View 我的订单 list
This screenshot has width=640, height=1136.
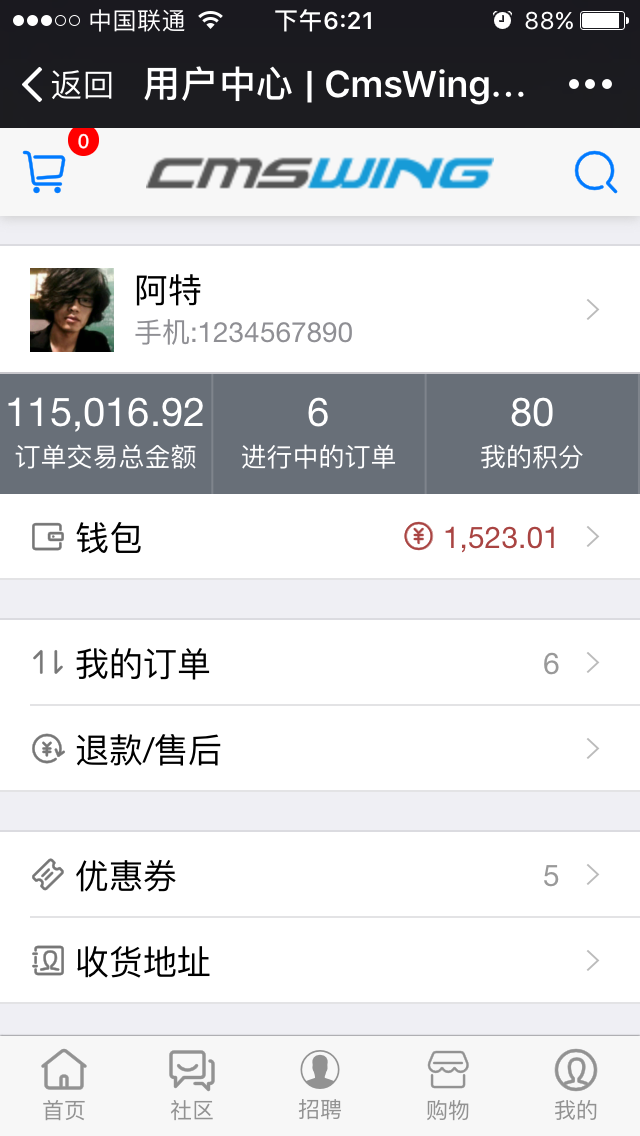[x=320, y=663]
